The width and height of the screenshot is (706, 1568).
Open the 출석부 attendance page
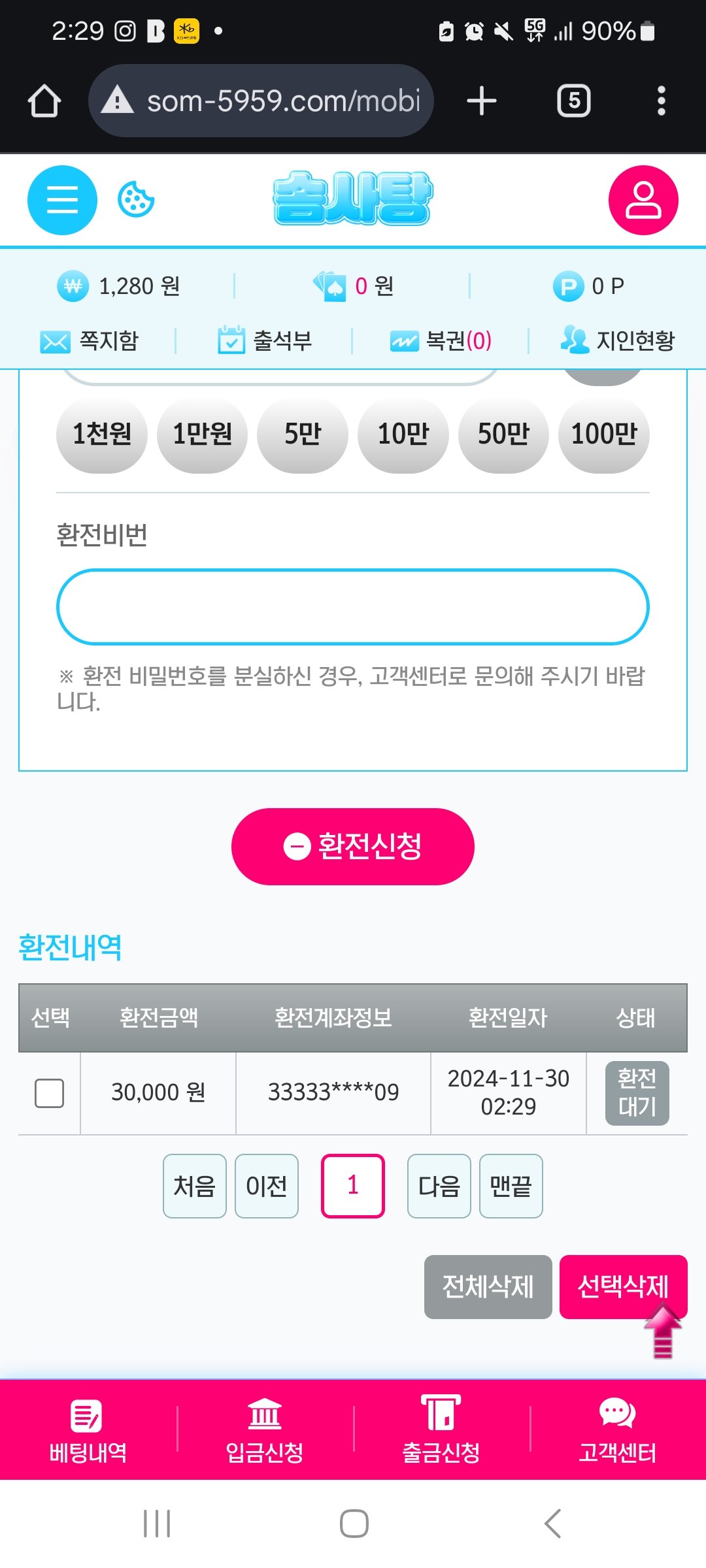tap(265, 340)
